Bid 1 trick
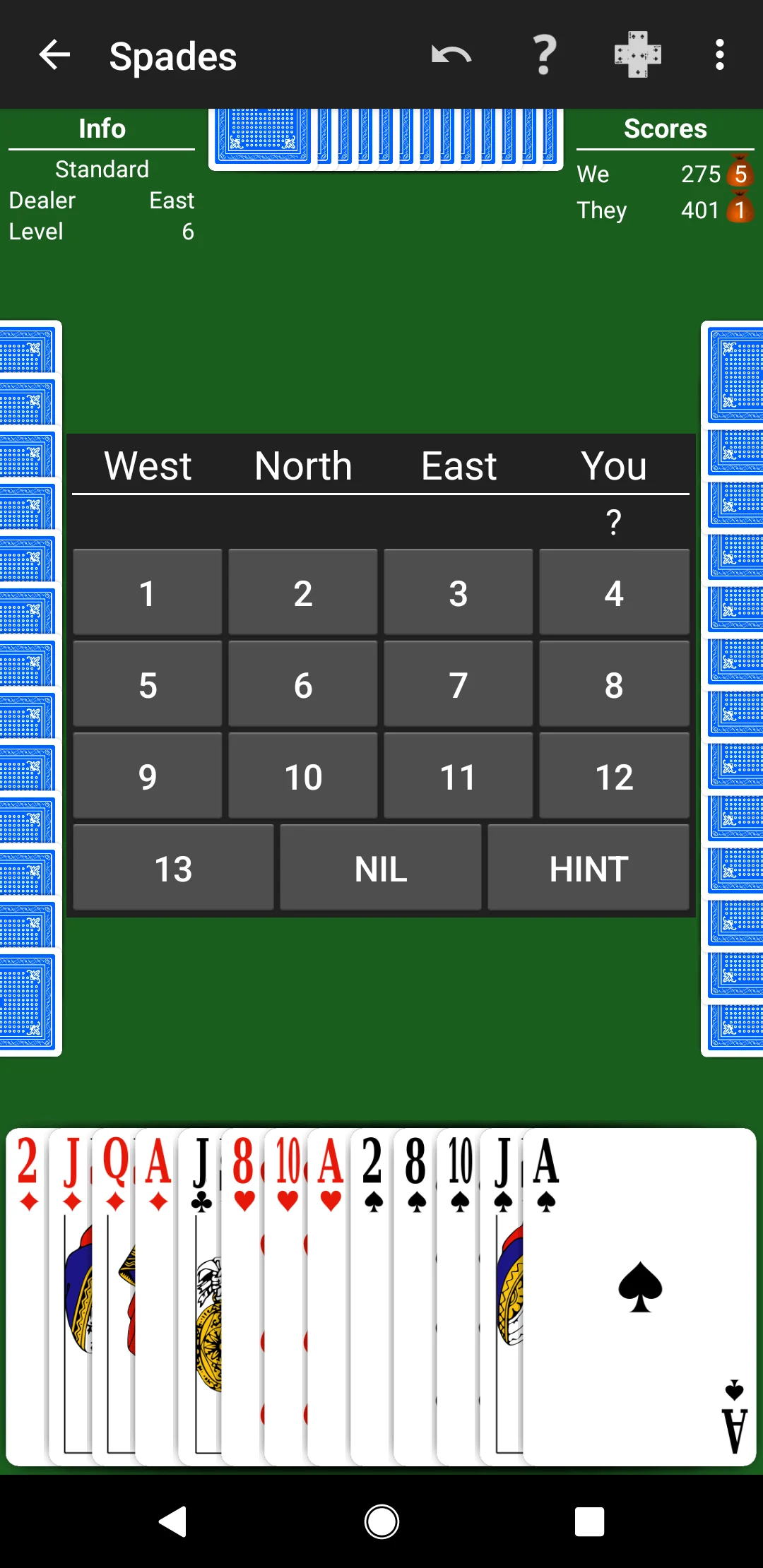Image resolution: width=763 pixels, height=1568 pixels. 148,593
